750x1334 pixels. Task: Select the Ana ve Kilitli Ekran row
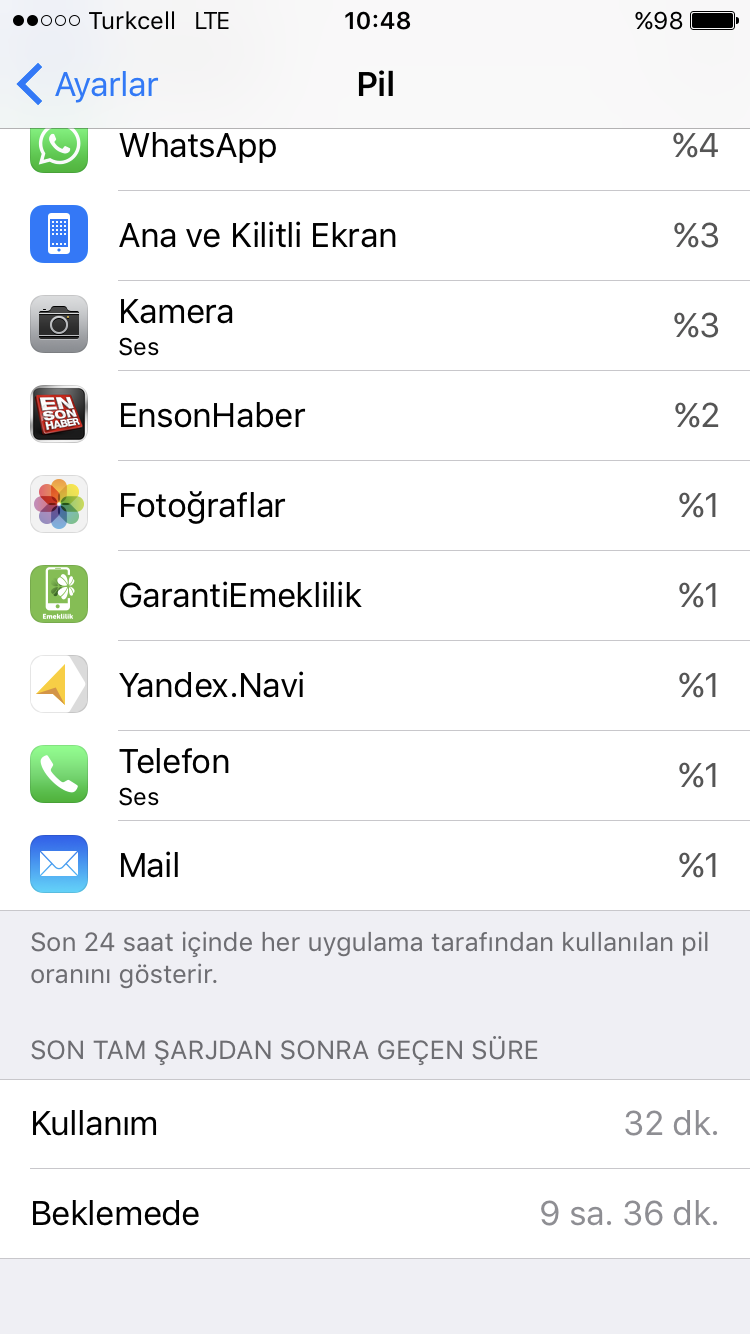pyautogui.click(x=375, y=235)
